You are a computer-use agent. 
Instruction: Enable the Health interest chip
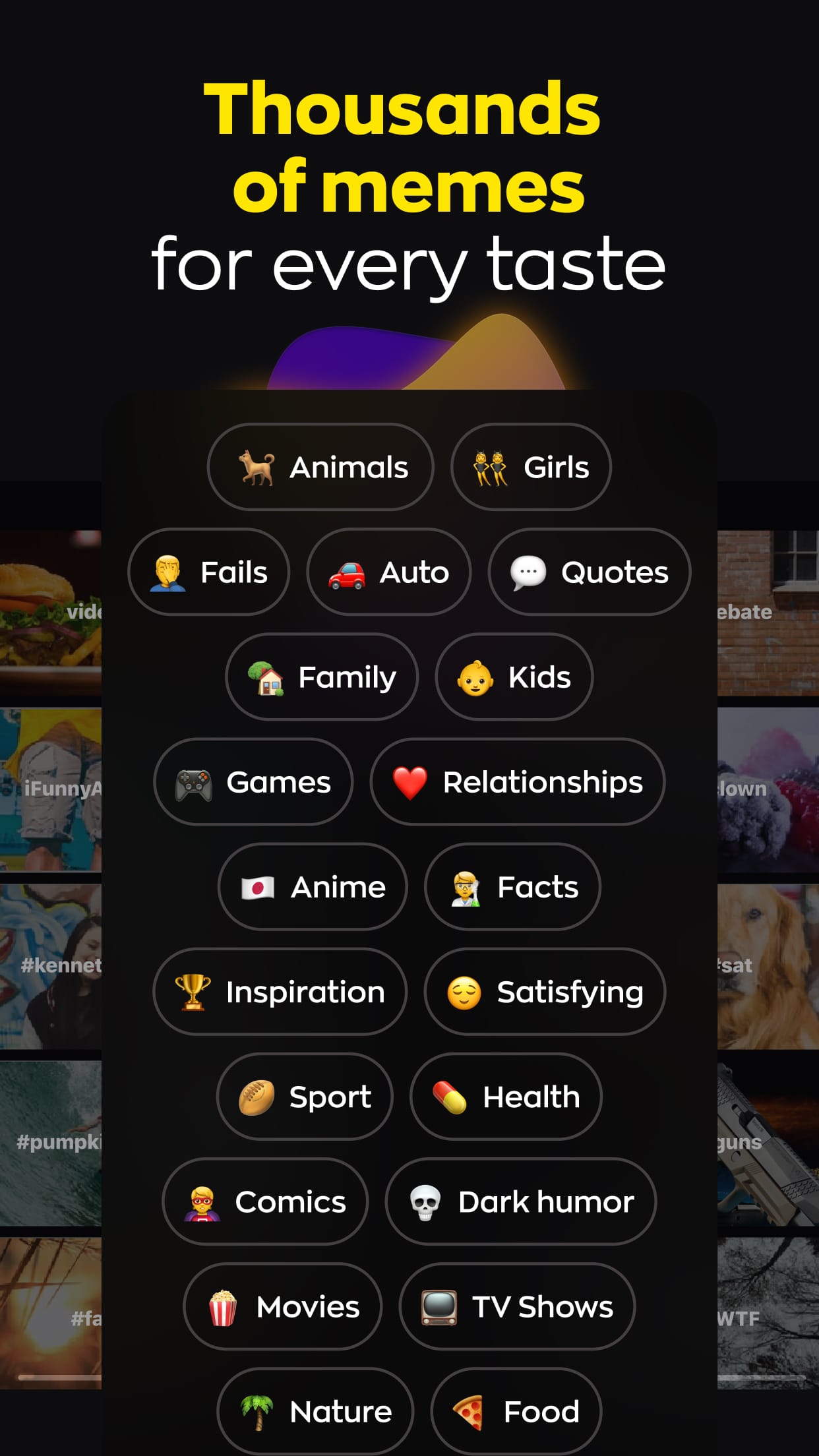(x=505, y=1097)
